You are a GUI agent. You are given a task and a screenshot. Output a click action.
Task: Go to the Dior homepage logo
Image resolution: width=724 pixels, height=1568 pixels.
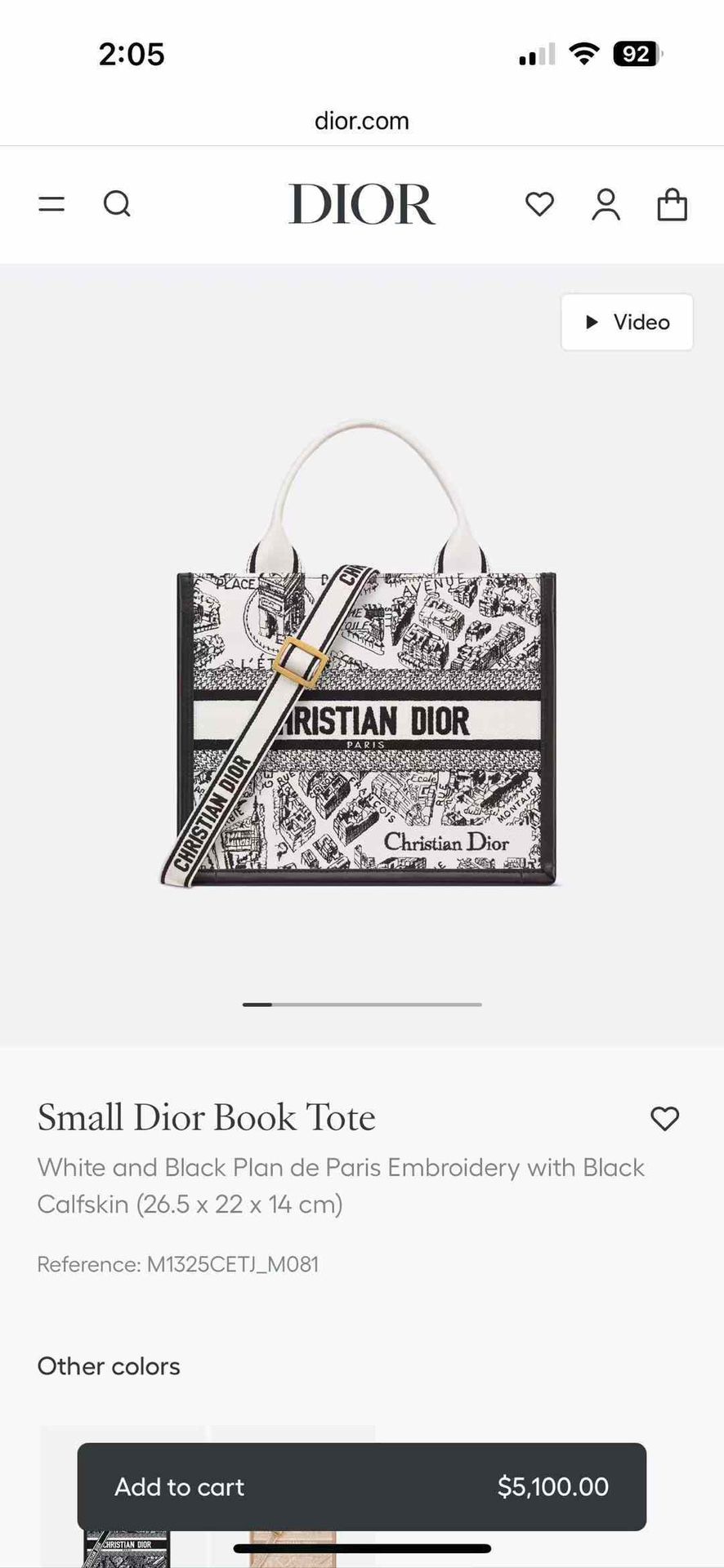coord(361,204)
